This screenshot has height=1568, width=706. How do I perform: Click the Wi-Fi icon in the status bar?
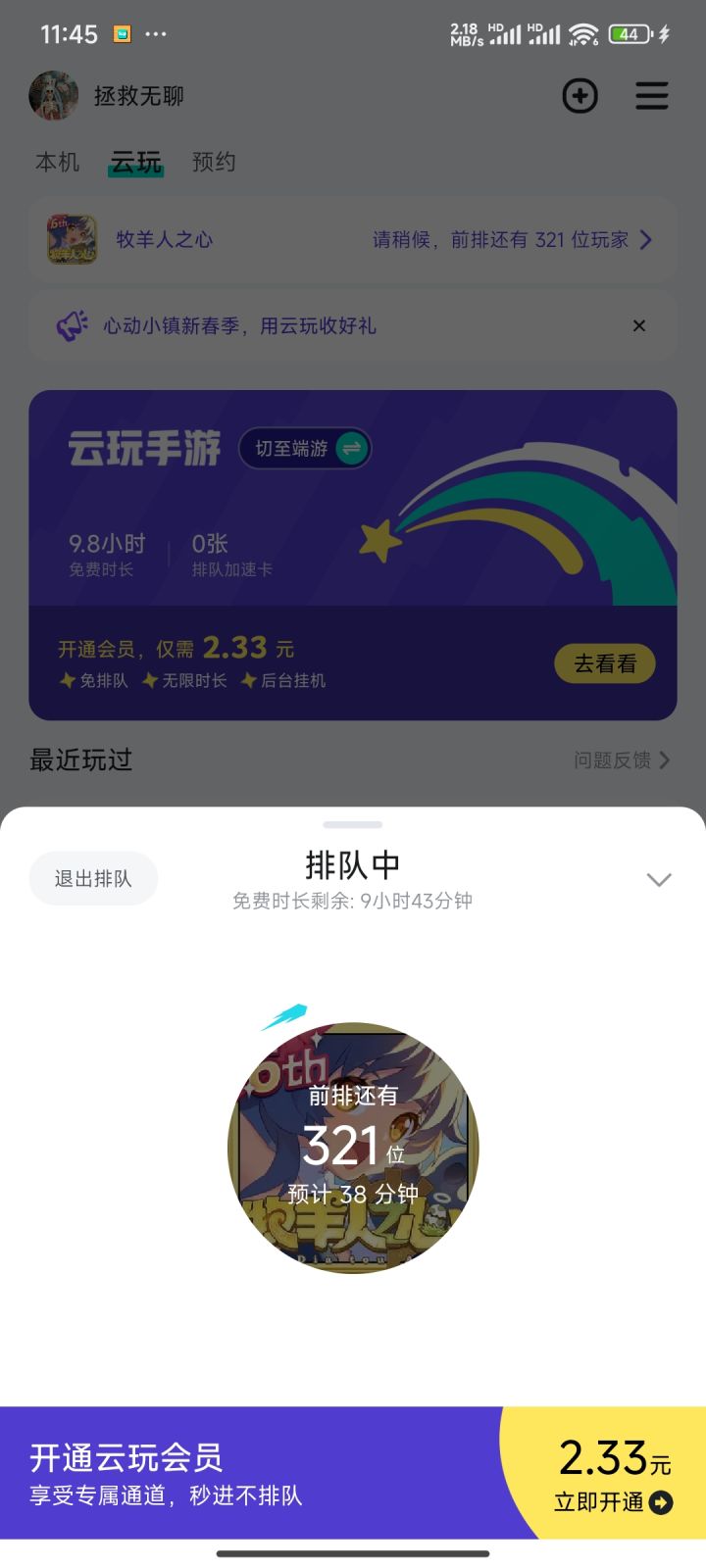tap(582, 32)
